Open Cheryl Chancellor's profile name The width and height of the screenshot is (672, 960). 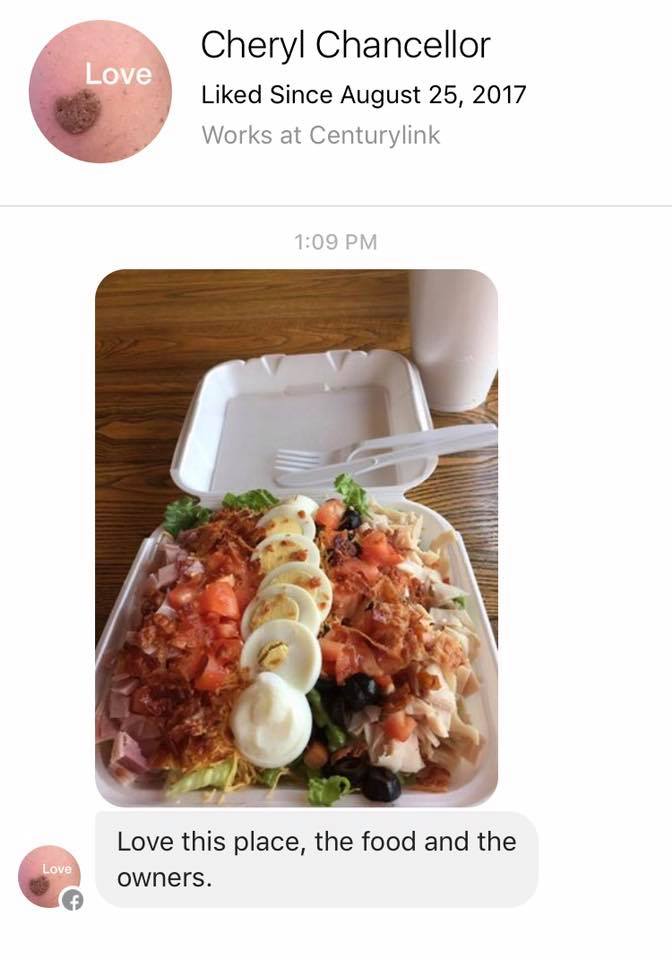(x=346, y=45)
